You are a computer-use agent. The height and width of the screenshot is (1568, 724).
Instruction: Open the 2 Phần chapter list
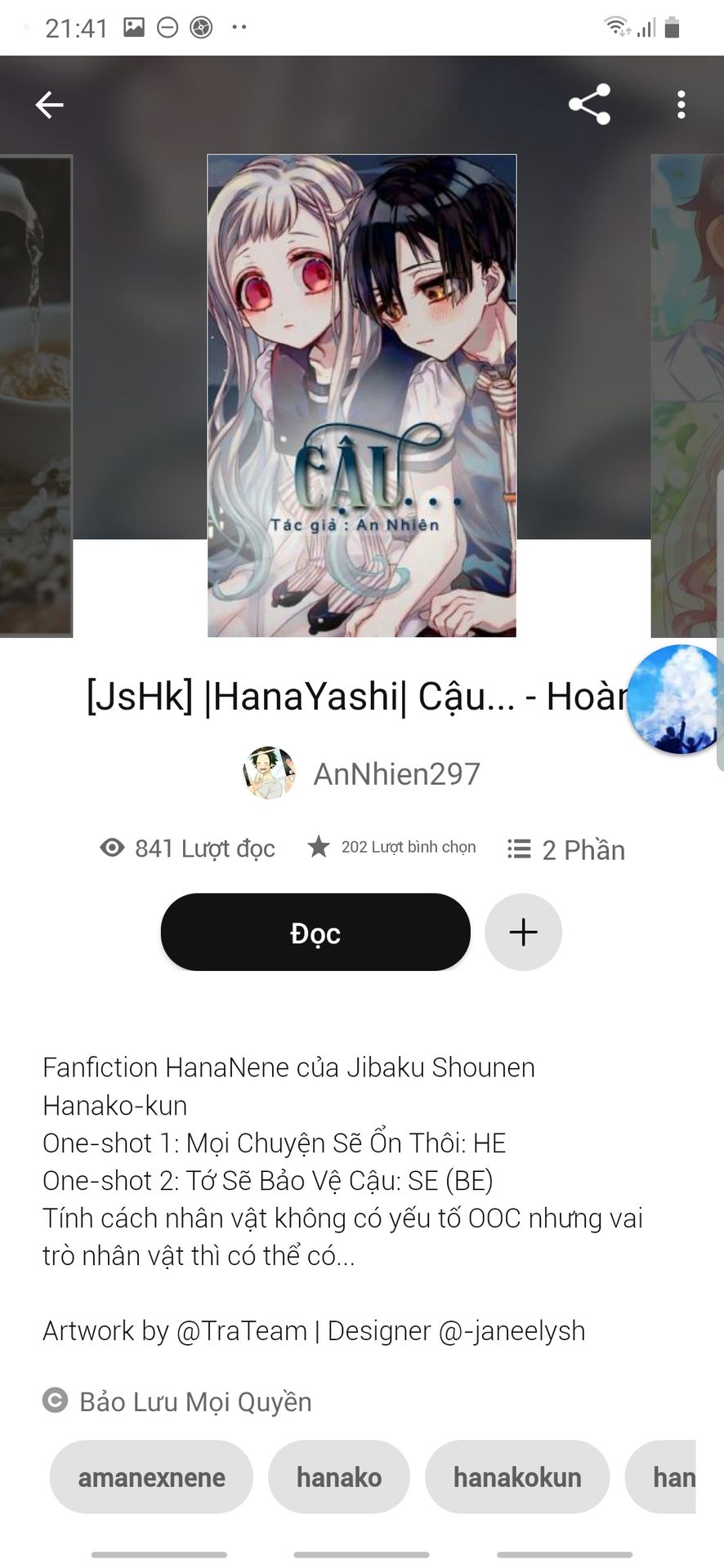pyautogui.click(x=565, y=849)
